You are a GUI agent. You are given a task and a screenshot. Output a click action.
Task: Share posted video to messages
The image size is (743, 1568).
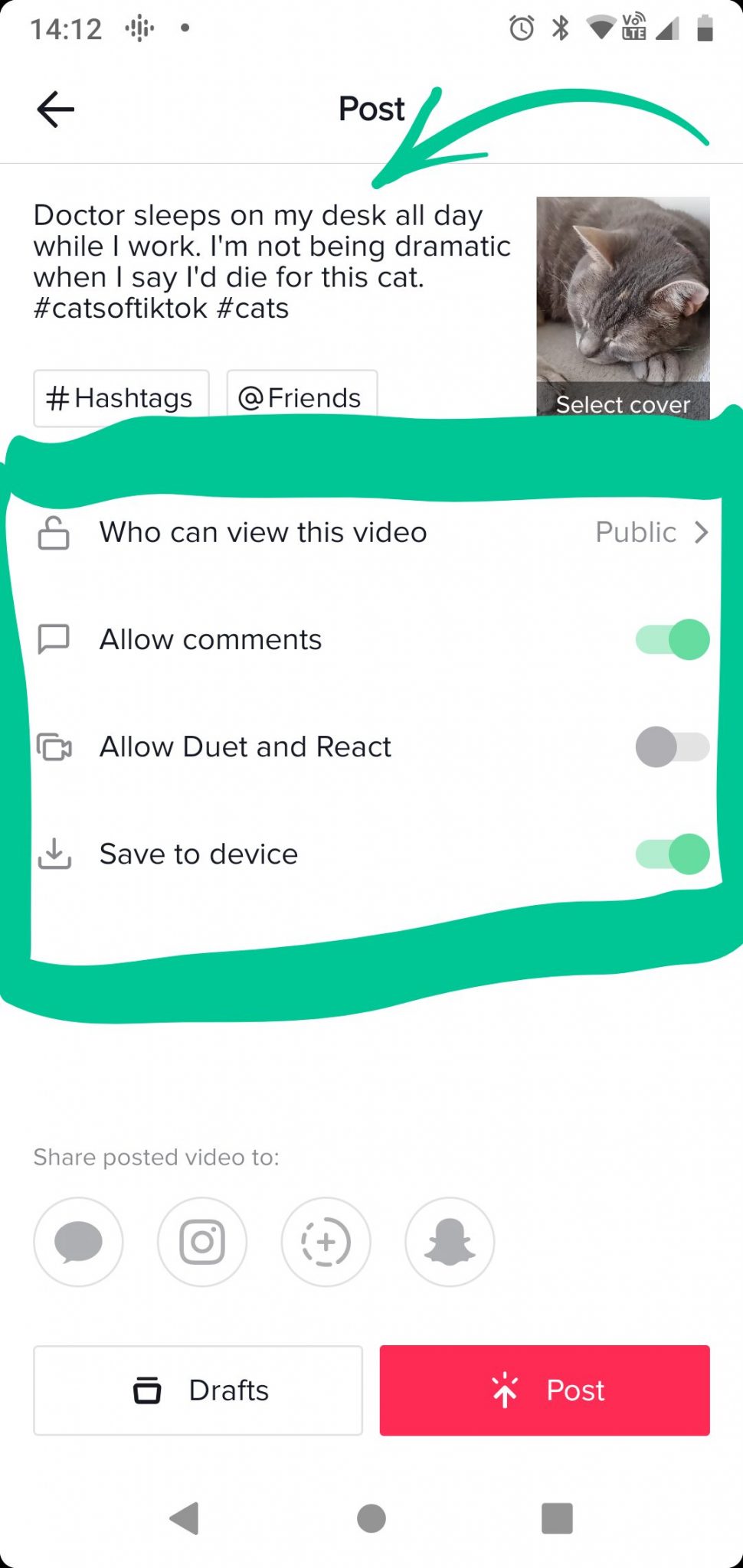click(x=78, y=1242)
